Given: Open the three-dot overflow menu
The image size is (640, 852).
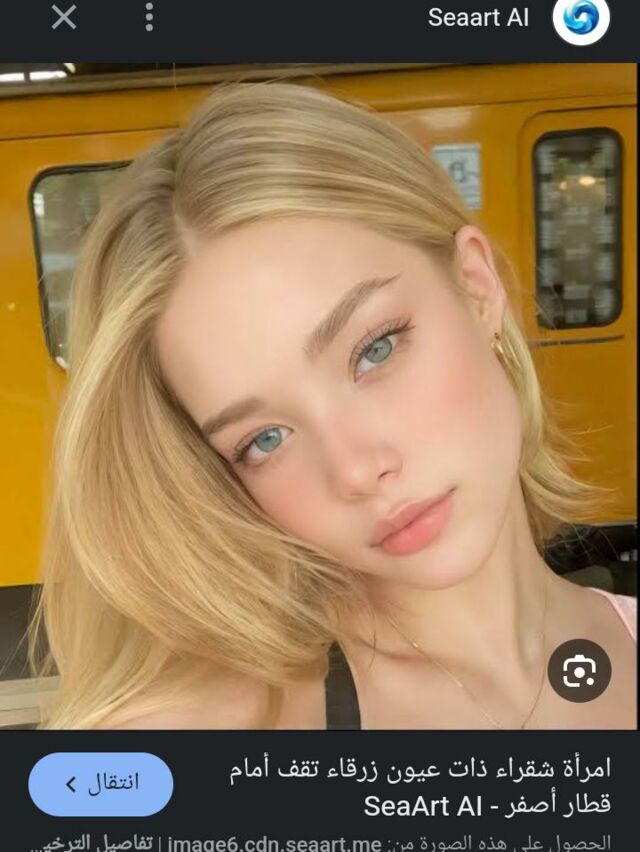Looking at the screenshot, I should 149,17.
